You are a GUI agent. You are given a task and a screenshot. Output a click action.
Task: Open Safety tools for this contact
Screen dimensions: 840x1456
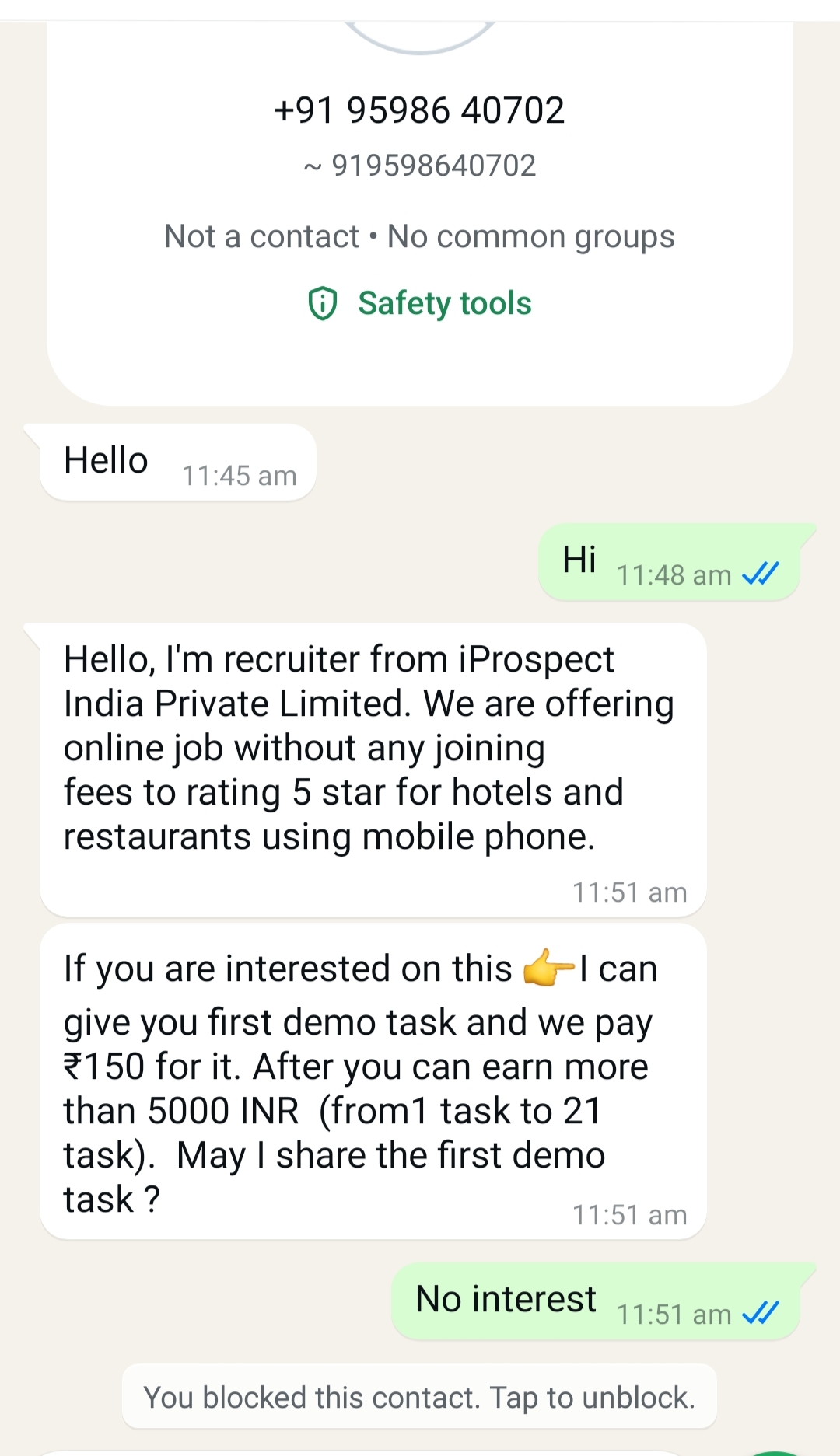[x=420, y=303]
